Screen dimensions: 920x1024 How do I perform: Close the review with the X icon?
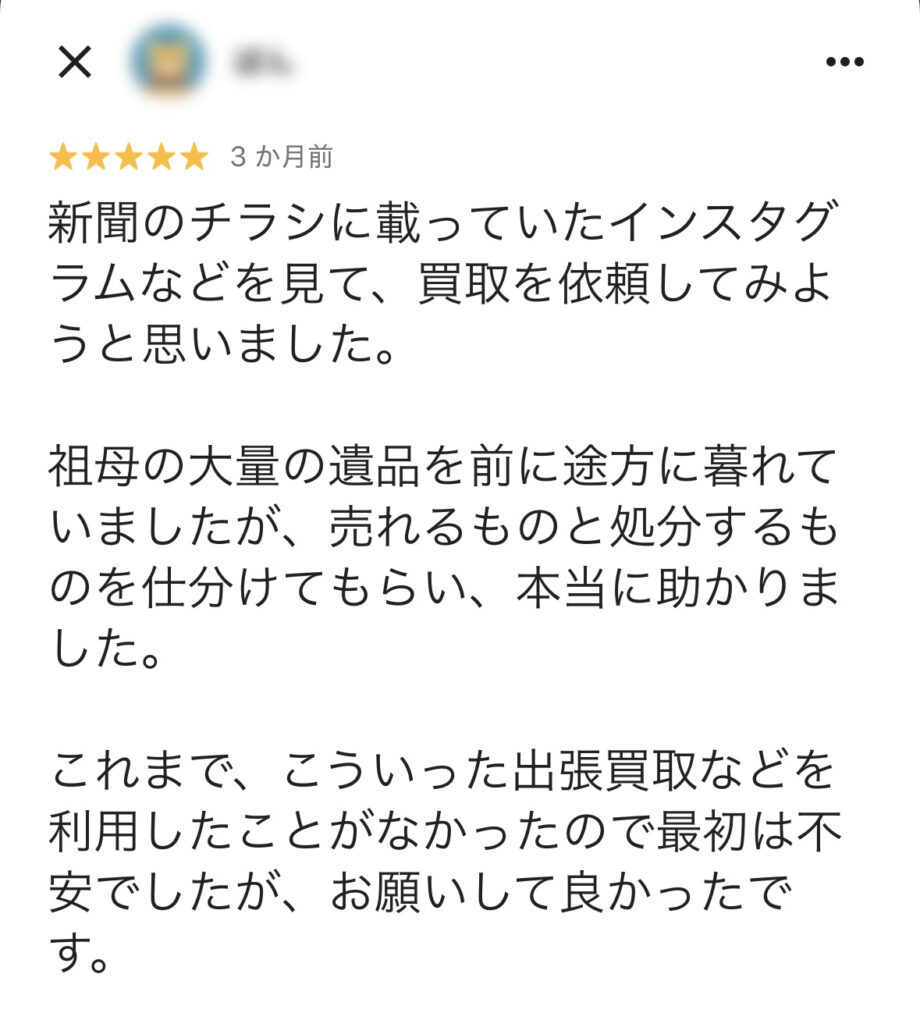(74, 63)
